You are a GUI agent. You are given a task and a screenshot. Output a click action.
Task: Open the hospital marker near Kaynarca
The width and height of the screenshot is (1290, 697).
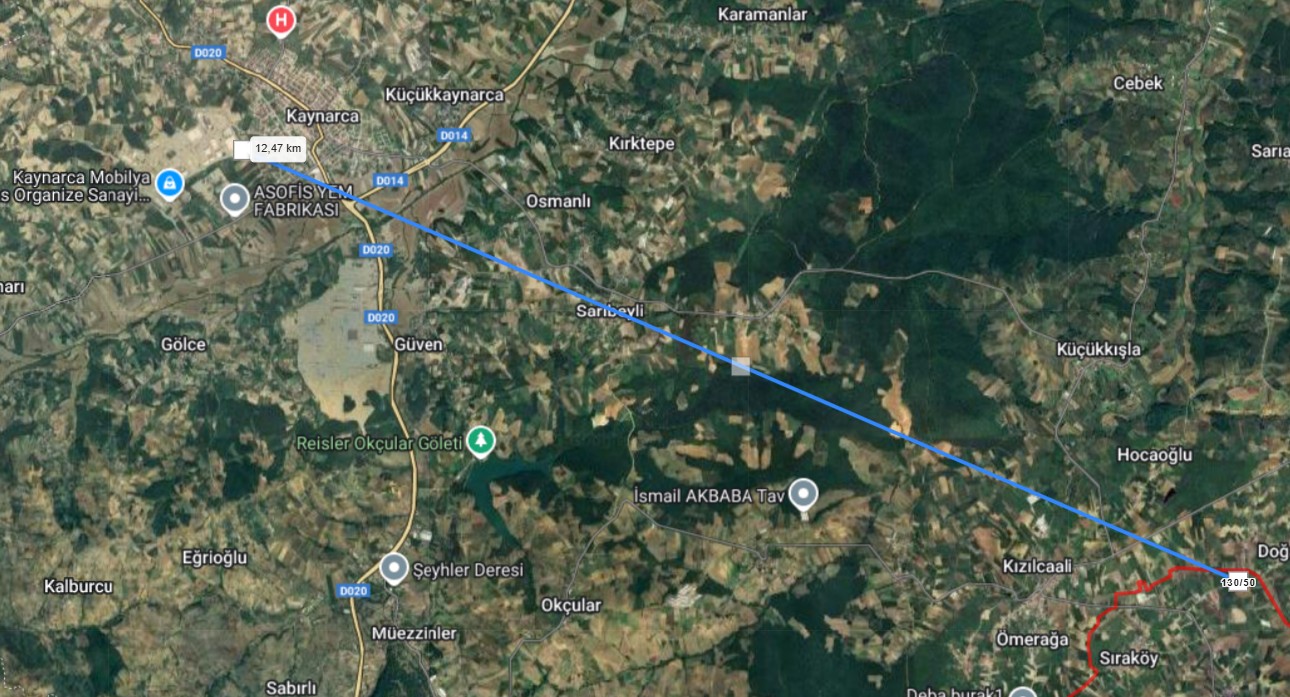point(282,20)
